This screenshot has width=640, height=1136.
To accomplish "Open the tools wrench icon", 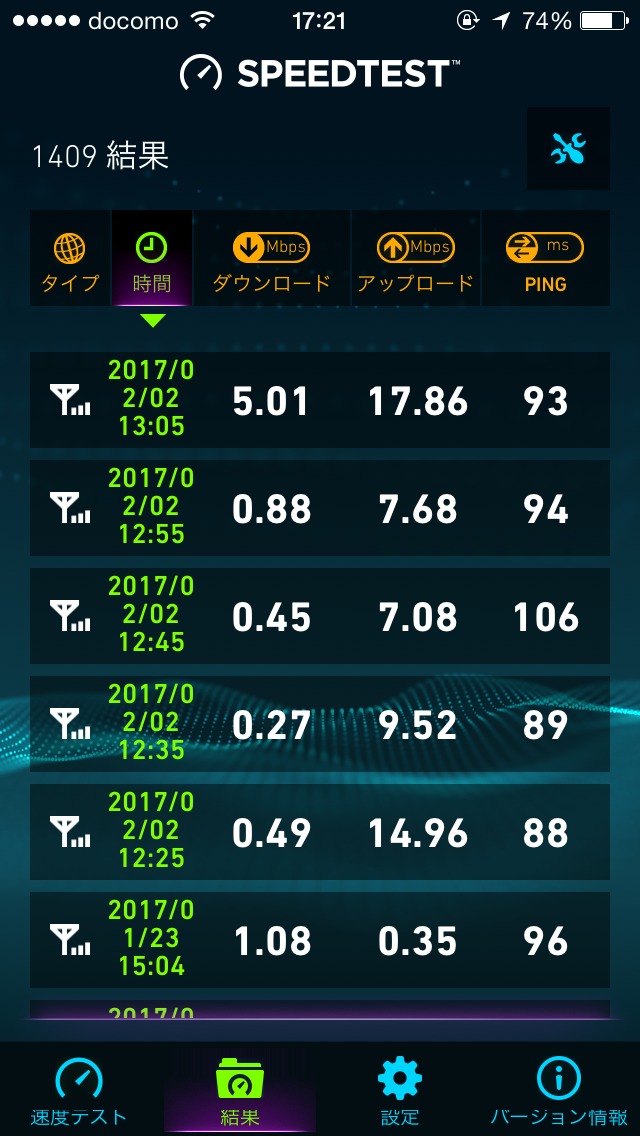I will tap(568, 149).
